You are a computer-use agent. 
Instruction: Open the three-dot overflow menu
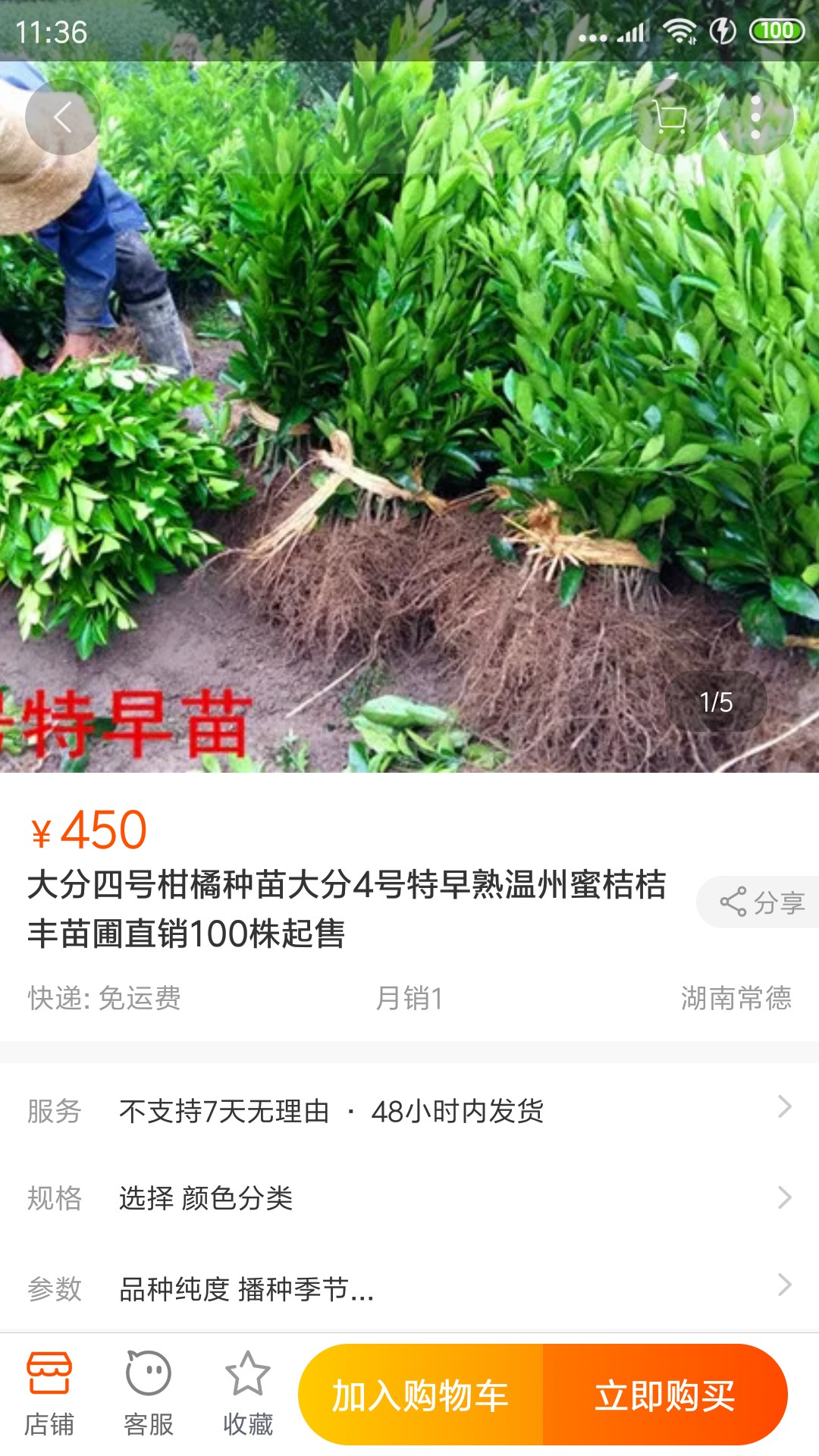coord(755,118)
